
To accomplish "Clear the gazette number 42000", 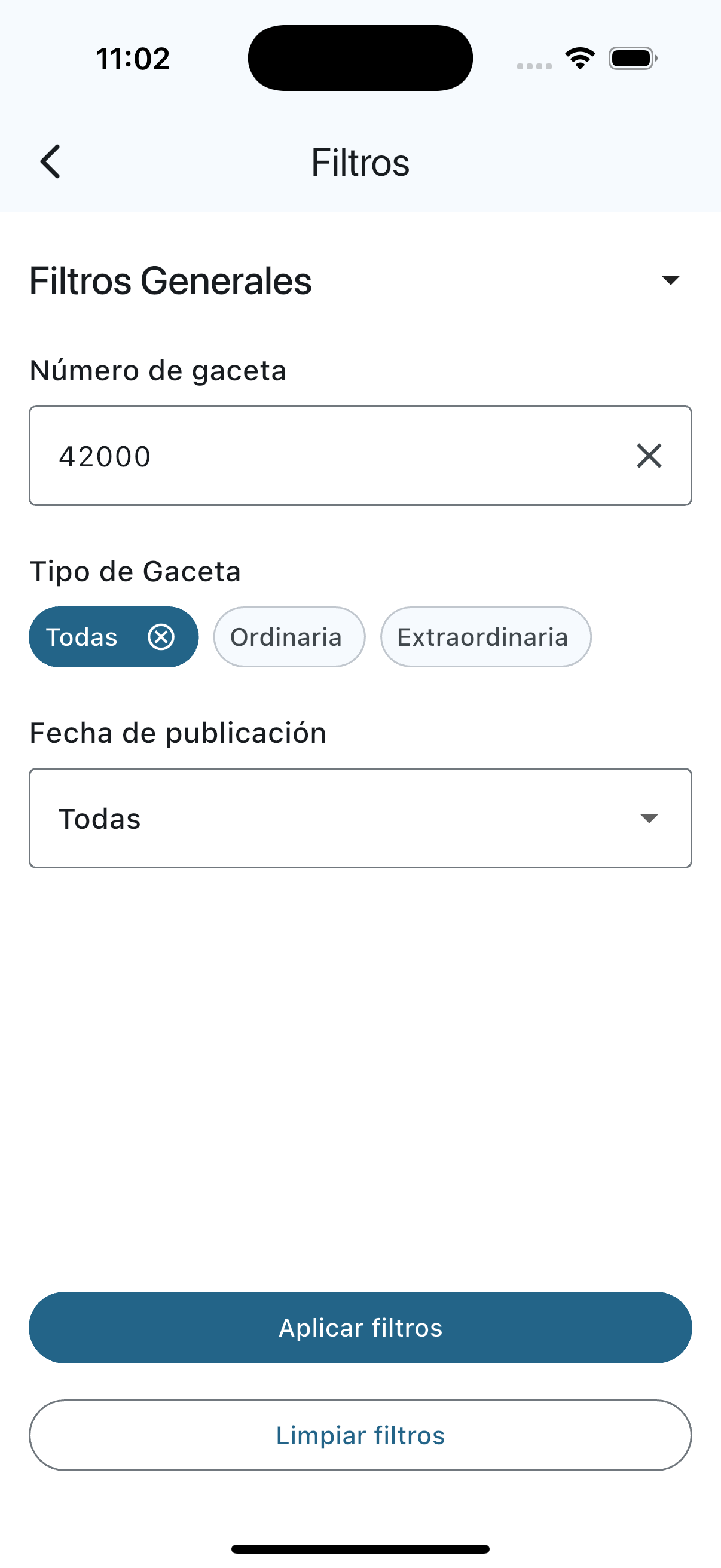I will click(x=649, y=456).
